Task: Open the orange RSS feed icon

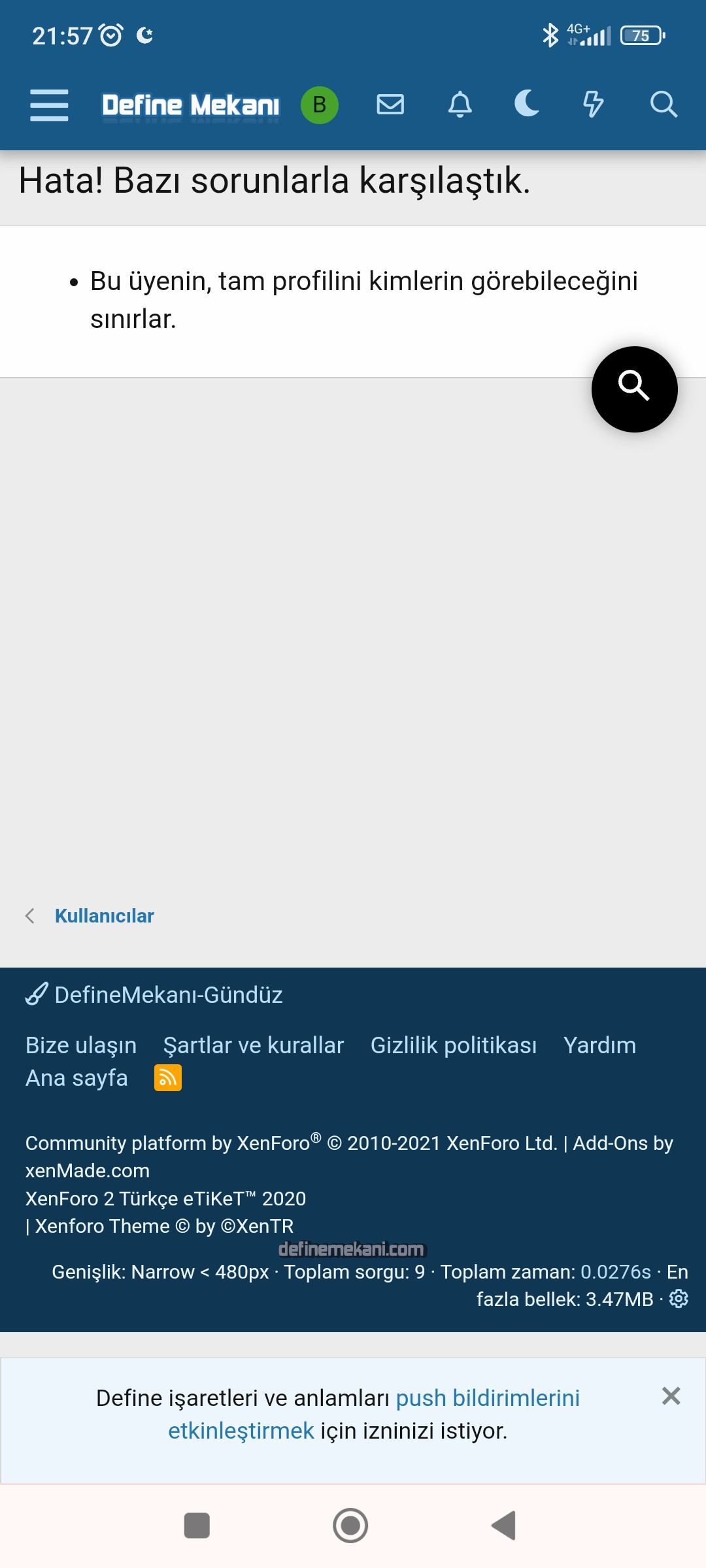Action: (x=168, y=1078)
